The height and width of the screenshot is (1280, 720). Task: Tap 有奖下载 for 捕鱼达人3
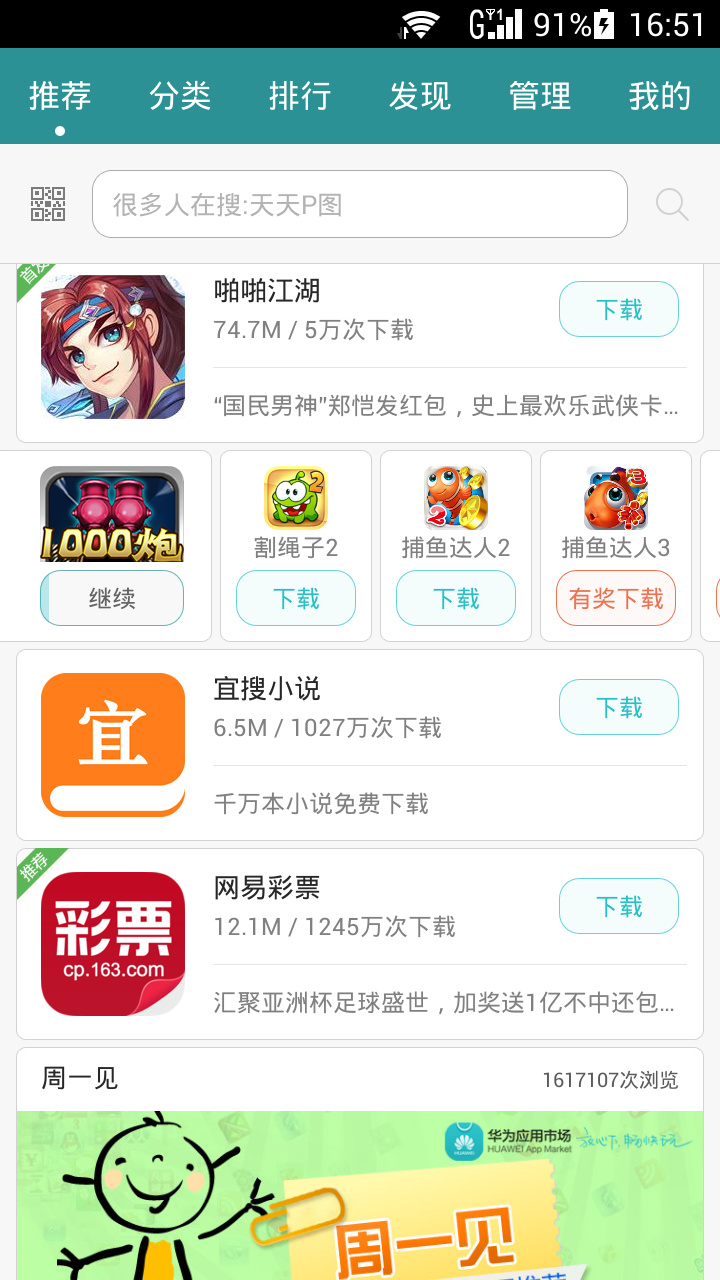coord(616,598)
